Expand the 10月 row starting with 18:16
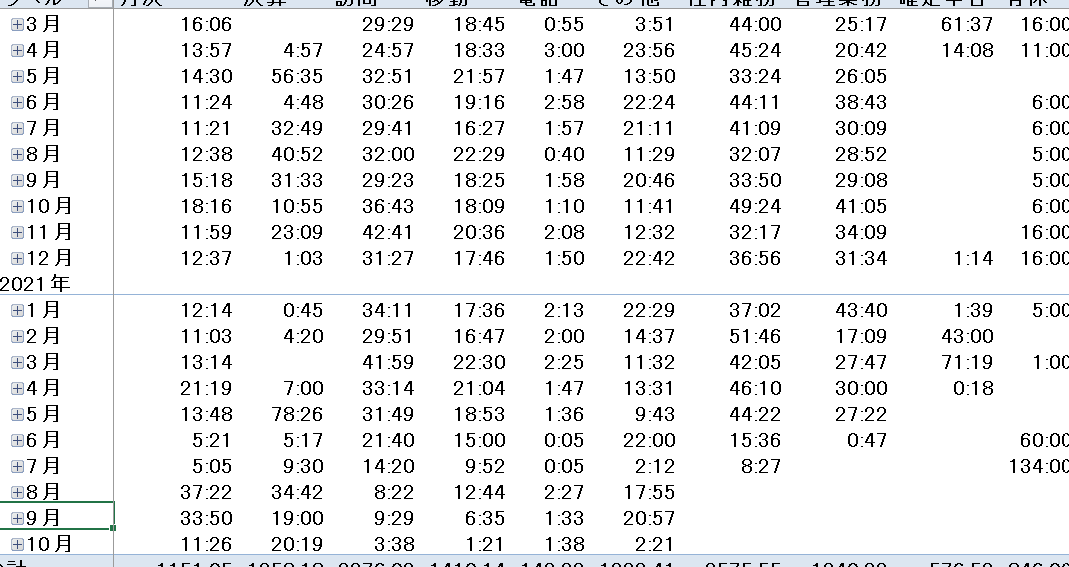Image resolution: width=1069 pixels, height=567 pixels. click(17, 206)
